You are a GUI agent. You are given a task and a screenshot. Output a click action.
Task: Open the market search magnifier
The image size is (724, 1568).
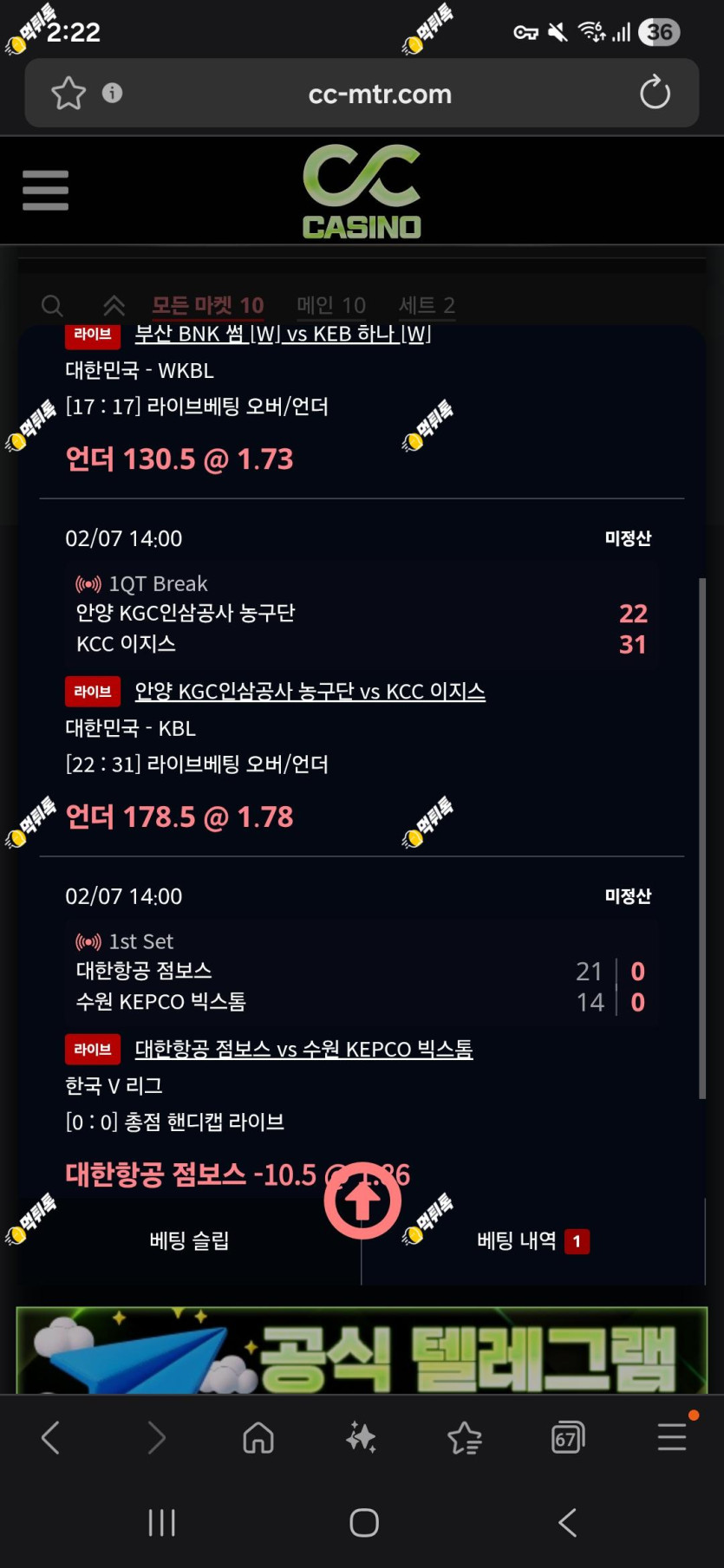pos(52,305)
